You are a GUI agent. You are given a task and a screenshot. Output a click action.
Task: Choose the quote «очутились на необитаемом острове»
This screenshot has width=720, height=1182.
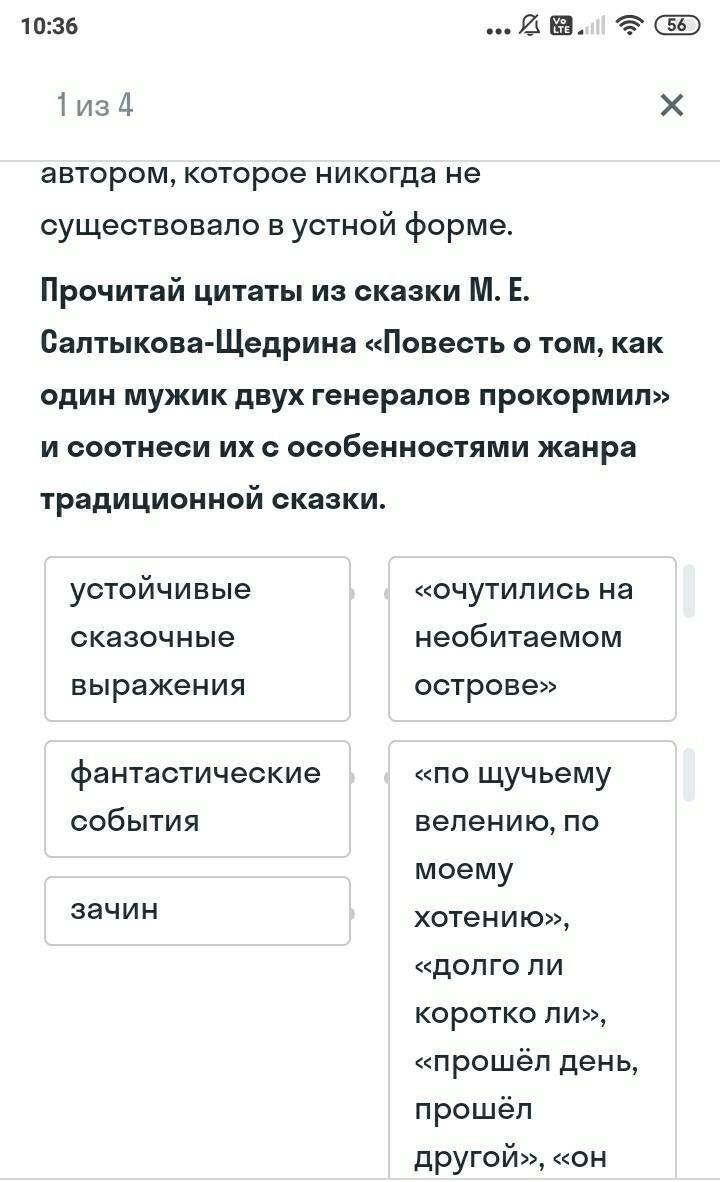(x=532, y=638)
